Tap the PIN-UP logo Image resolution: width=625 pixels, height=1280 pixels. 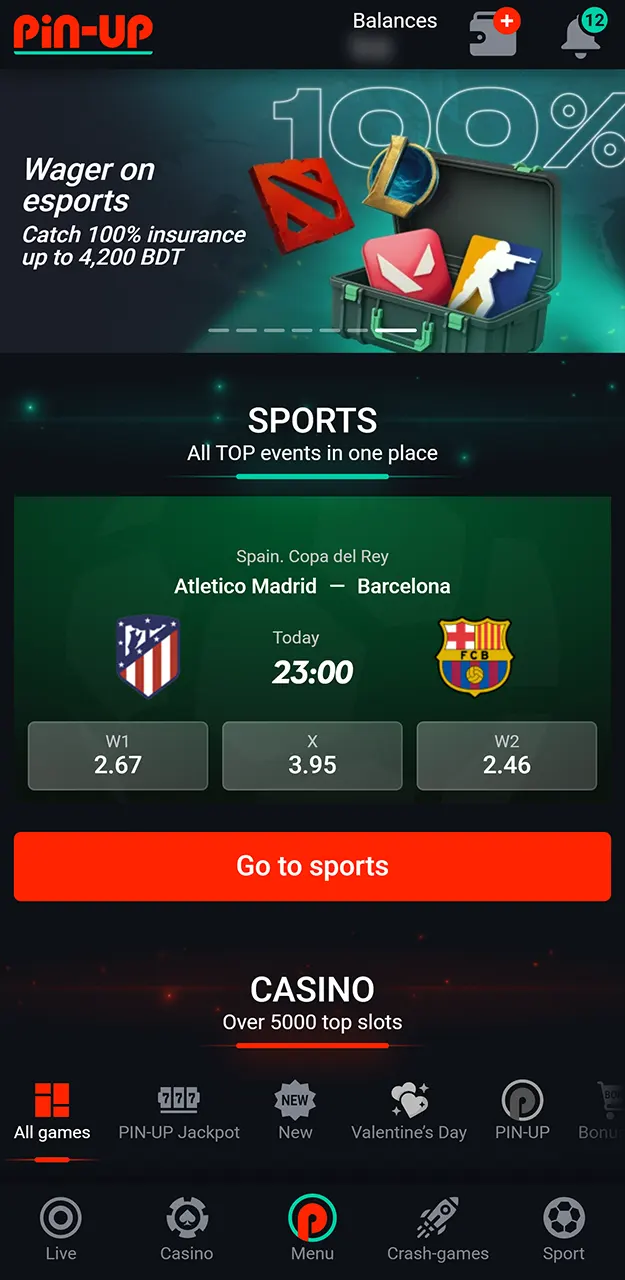click(x=83, y=33)
